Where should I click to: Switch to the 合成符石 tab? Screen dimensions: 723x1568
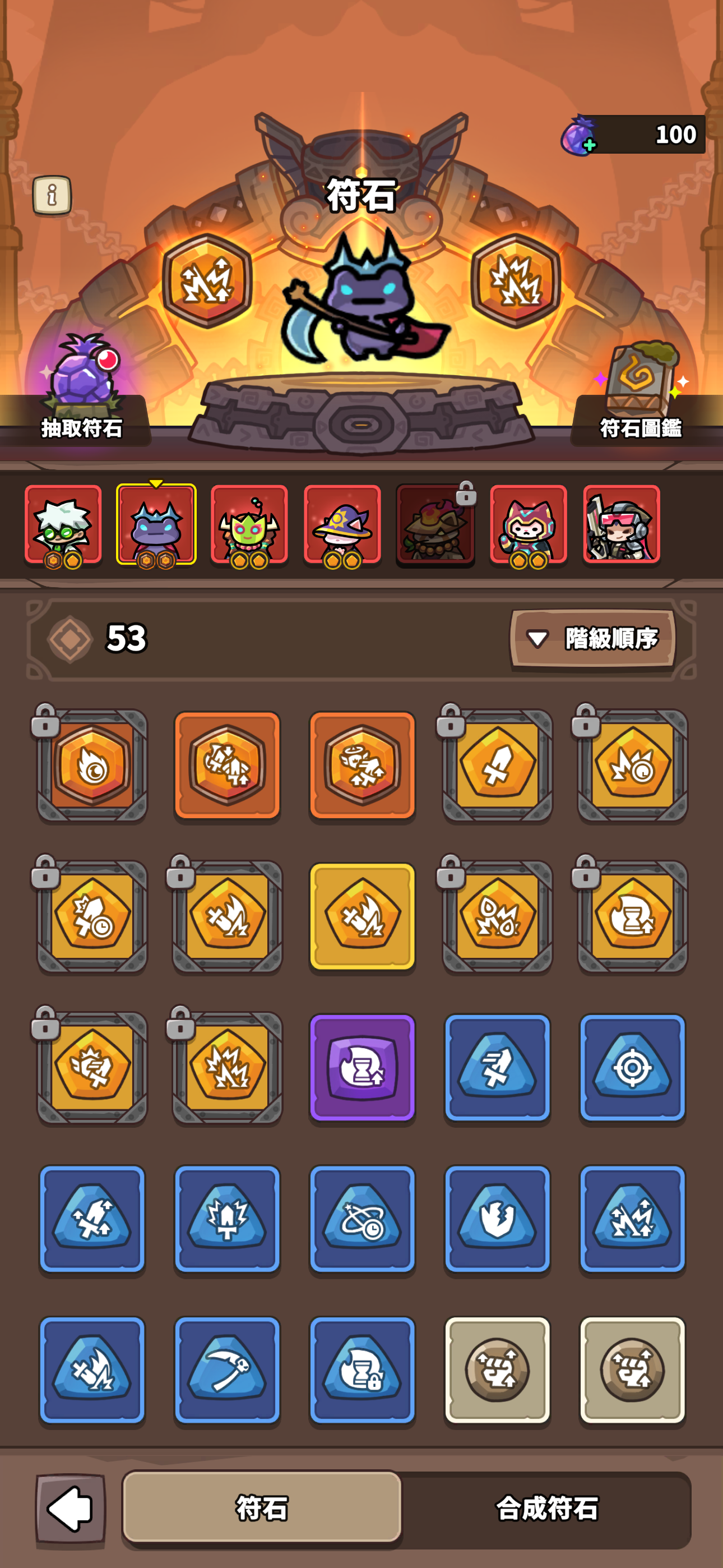[x=546, y=1509]
